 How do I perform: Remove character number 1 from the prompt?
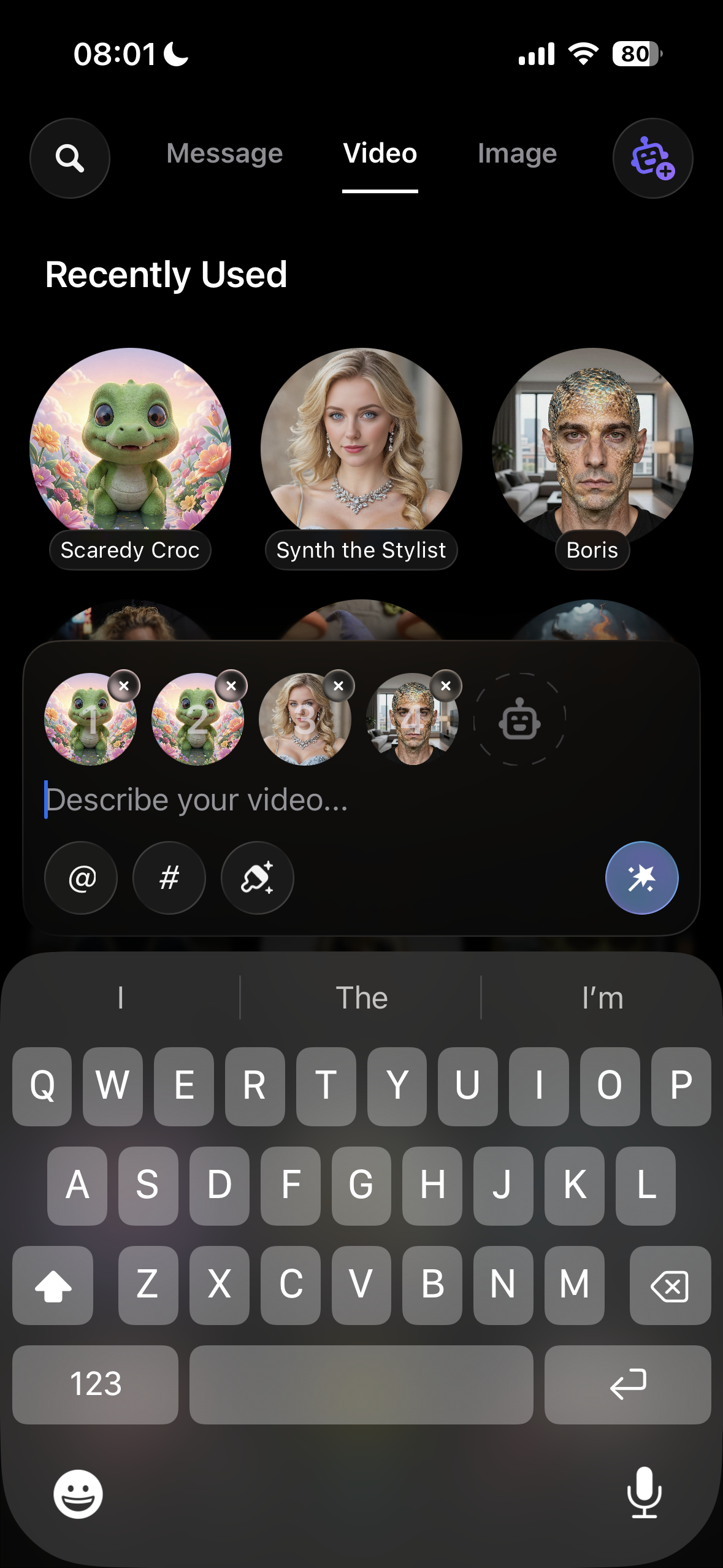[x=124, y=686]
